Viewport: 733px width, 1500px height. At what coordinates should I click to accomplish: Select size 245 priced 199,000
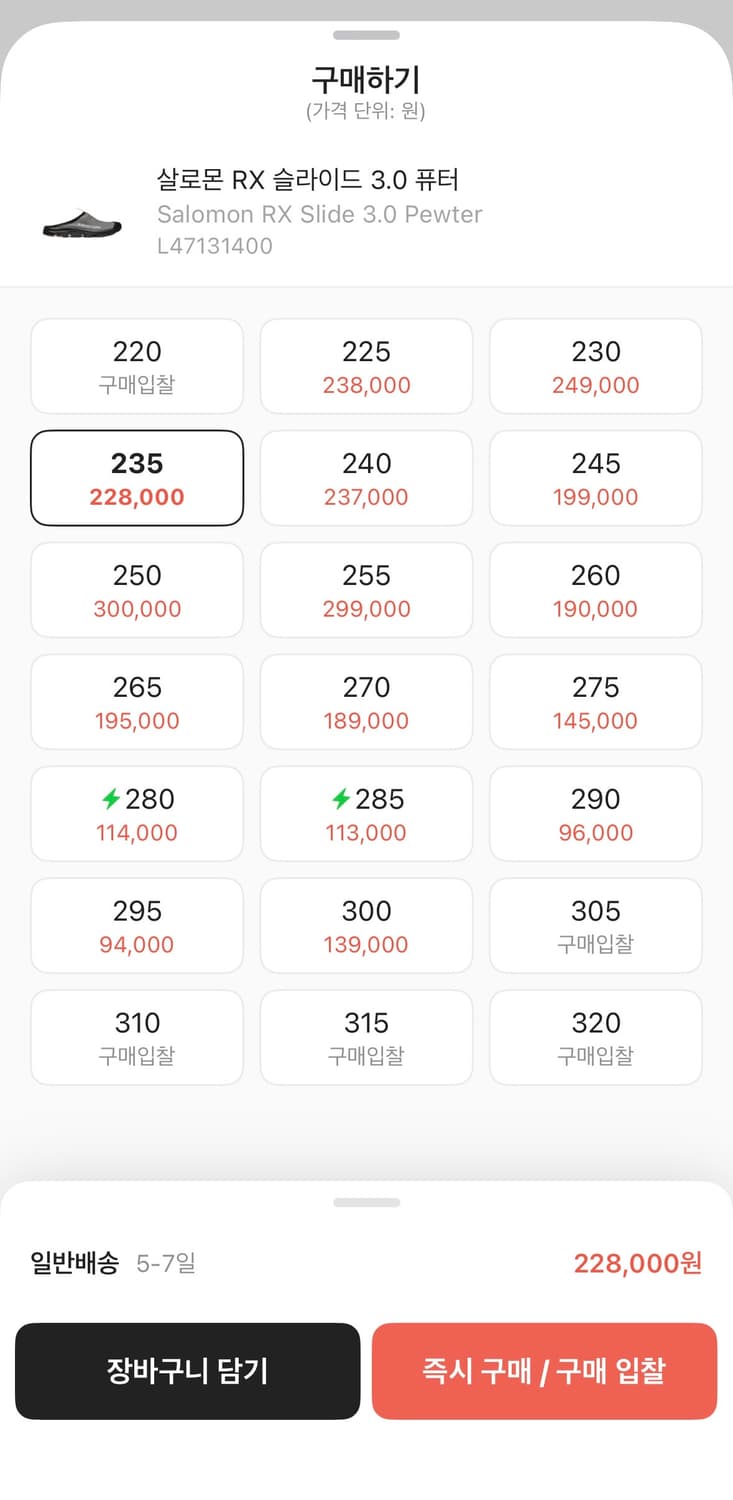[595, 478]
